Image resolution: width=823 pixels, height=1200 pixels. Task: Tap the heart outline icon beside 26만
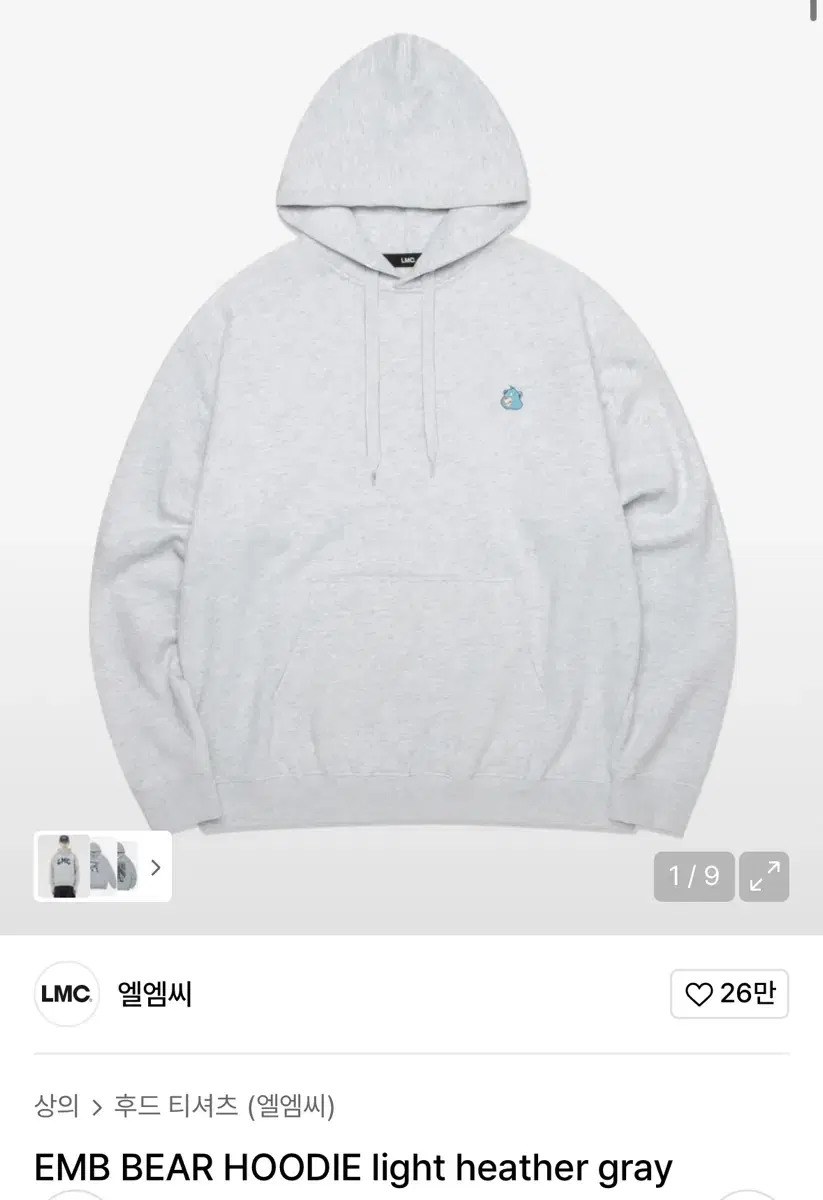(x=699, y=995)
